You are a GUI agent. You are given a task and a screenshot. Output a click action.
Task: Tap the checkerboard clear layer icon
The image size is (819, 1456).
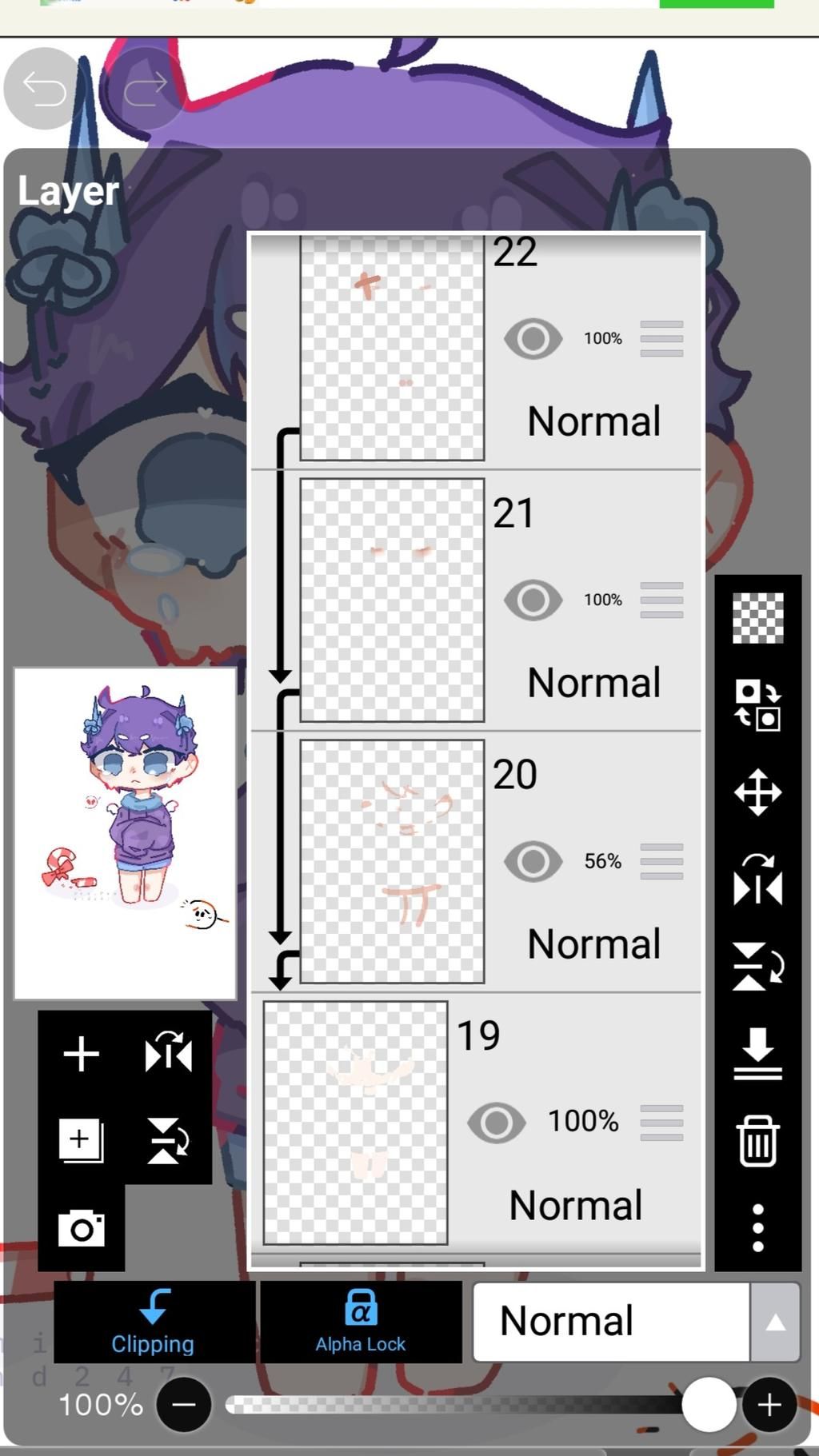coord(757,618)
